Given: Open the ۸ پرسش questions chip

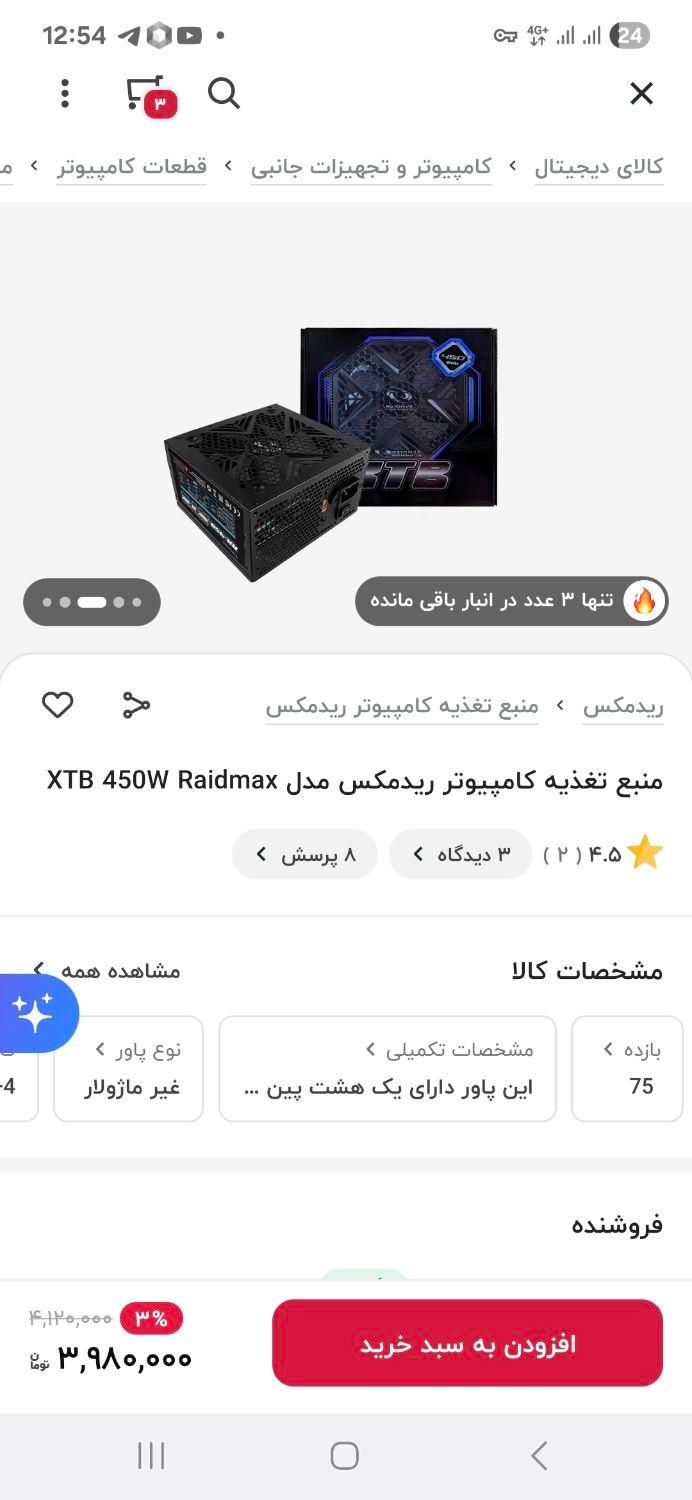Looking at the screenshot, I should point(305,854).
